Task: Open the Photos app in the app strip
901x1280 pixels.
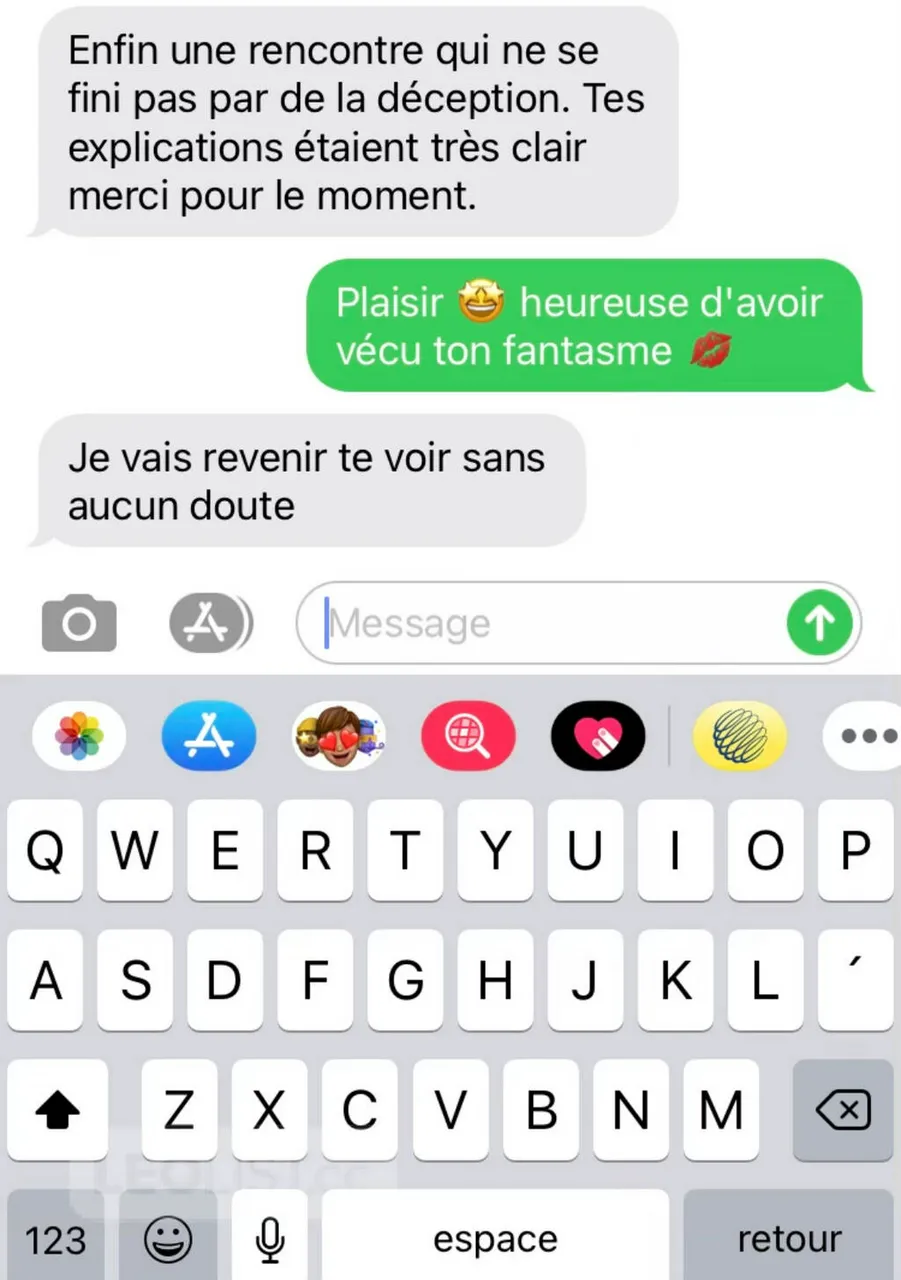Action: pos(79,736)
